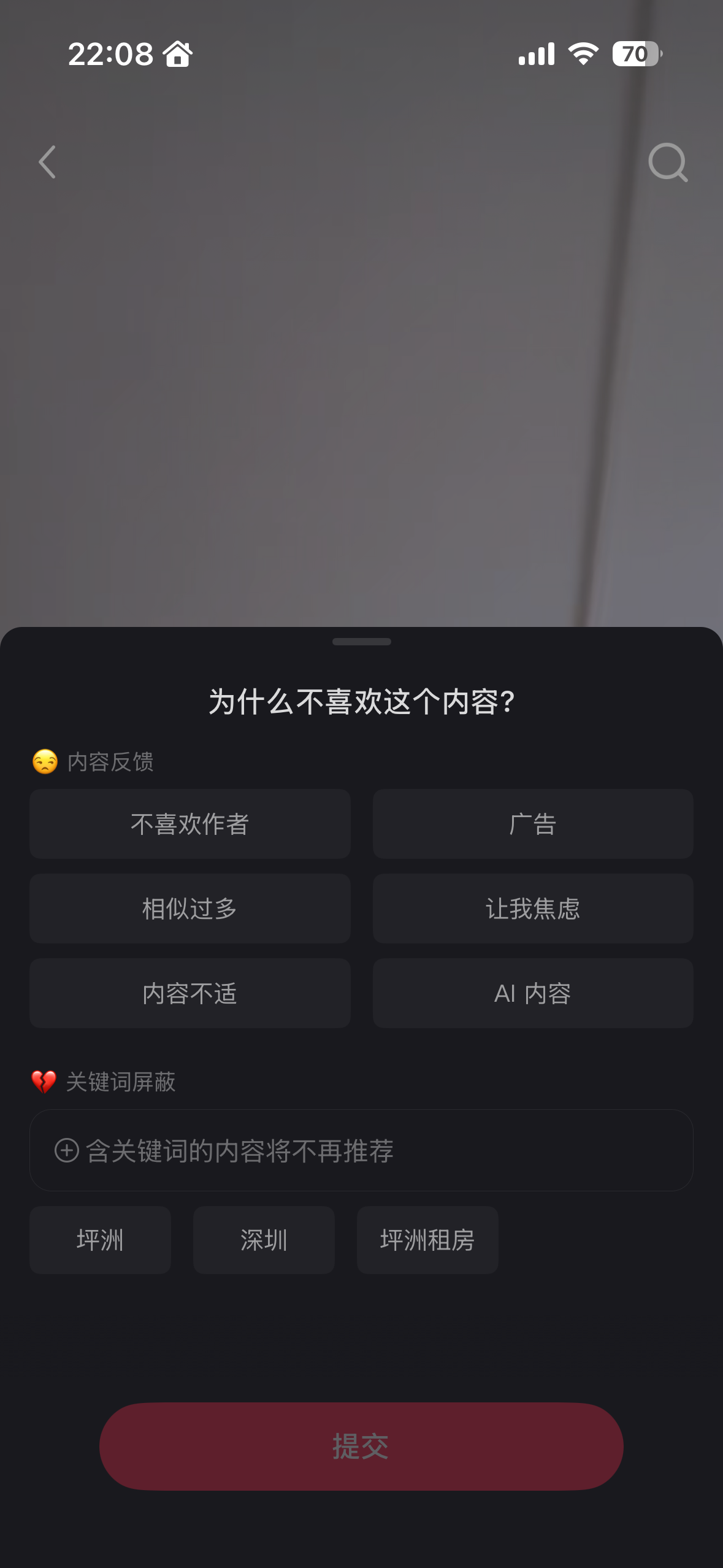Submit feedback with the 提交 button
Screen dimensions: 723x1568
click(x=361, y=1446)
